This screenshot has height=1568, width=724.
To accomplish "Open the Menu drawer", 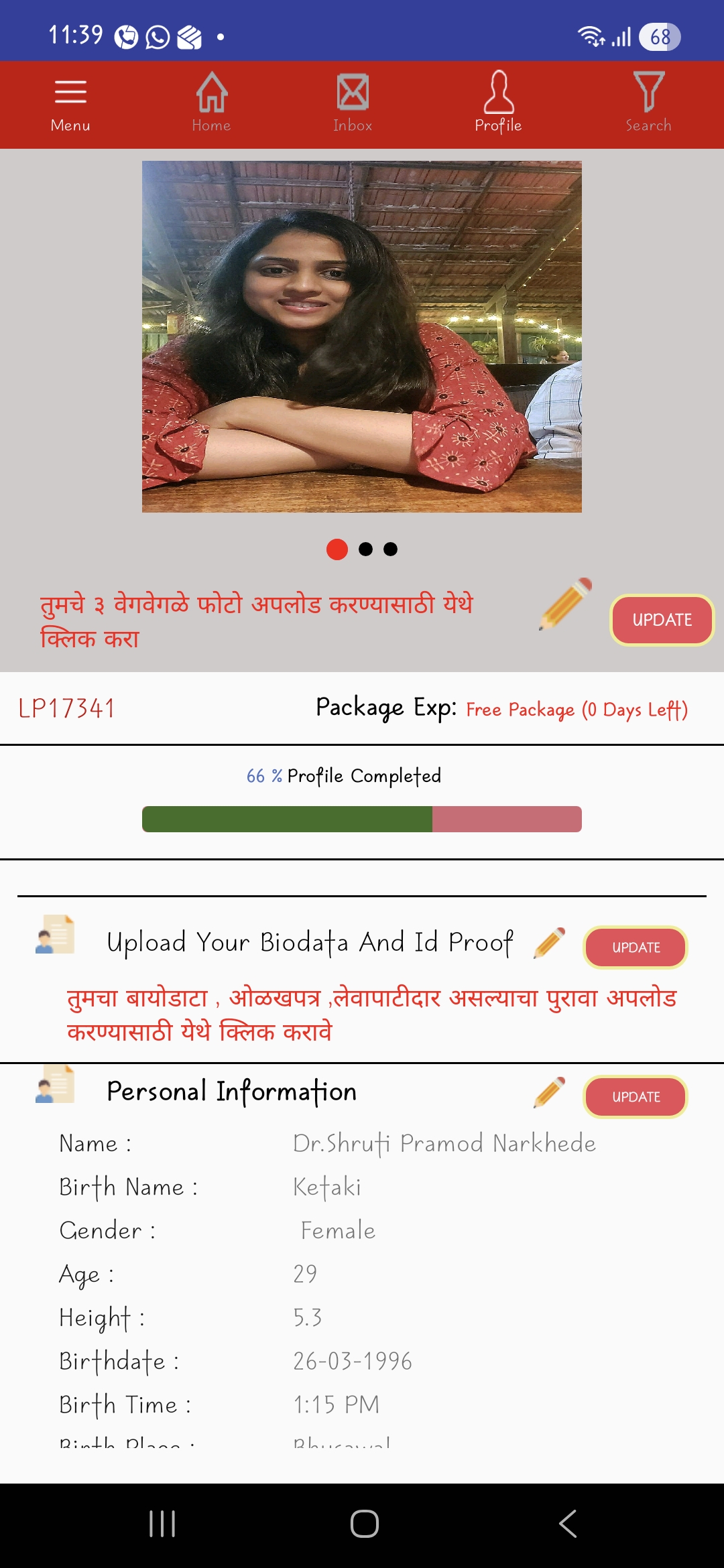I will coord(70,105).
